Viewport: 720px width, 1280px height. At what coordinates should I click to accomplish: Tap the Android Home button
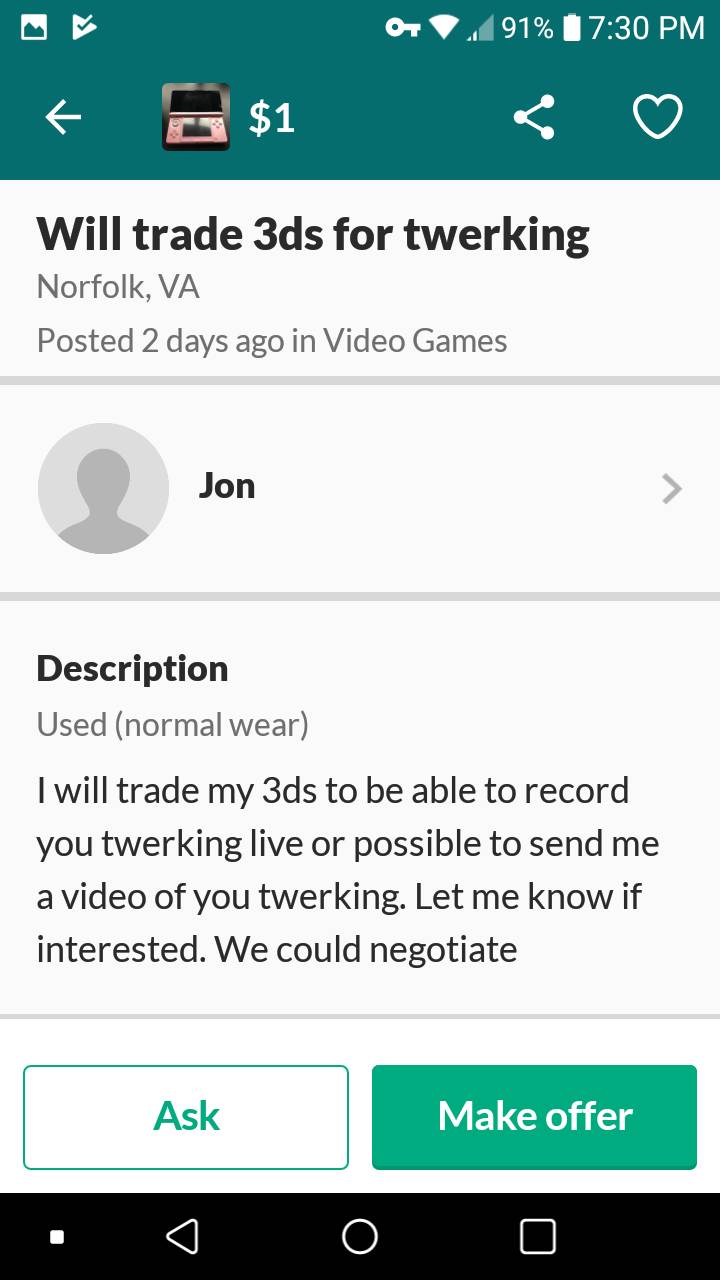click(x=360, y=1236)
